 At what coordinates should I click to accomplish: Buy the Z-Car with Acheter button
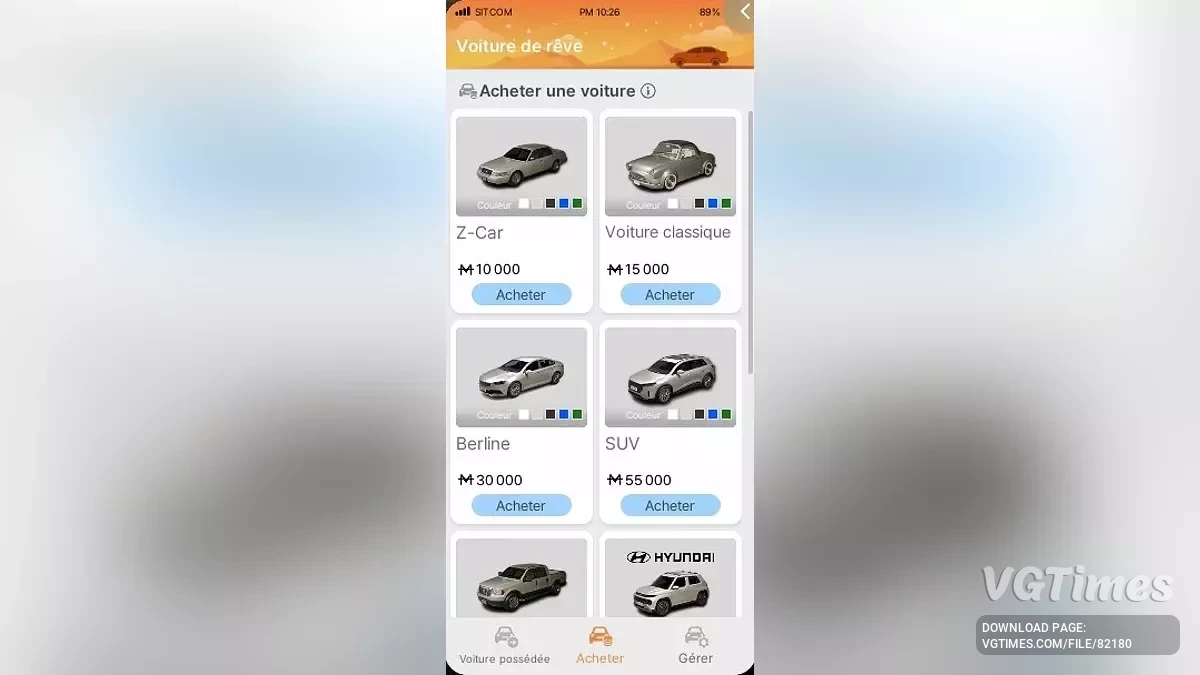click(521, 295)
